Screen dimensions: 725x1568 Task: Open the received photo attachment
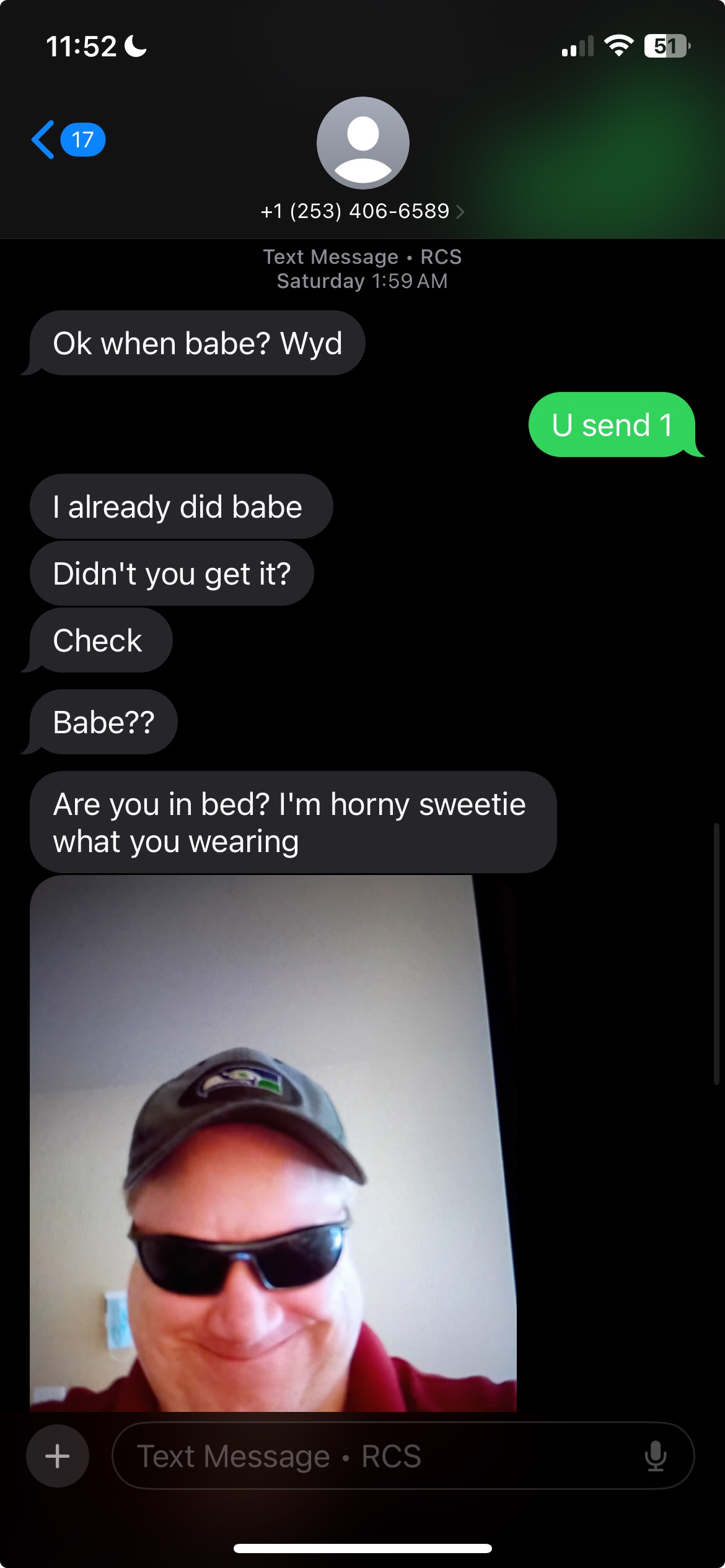pos(273,1143)
